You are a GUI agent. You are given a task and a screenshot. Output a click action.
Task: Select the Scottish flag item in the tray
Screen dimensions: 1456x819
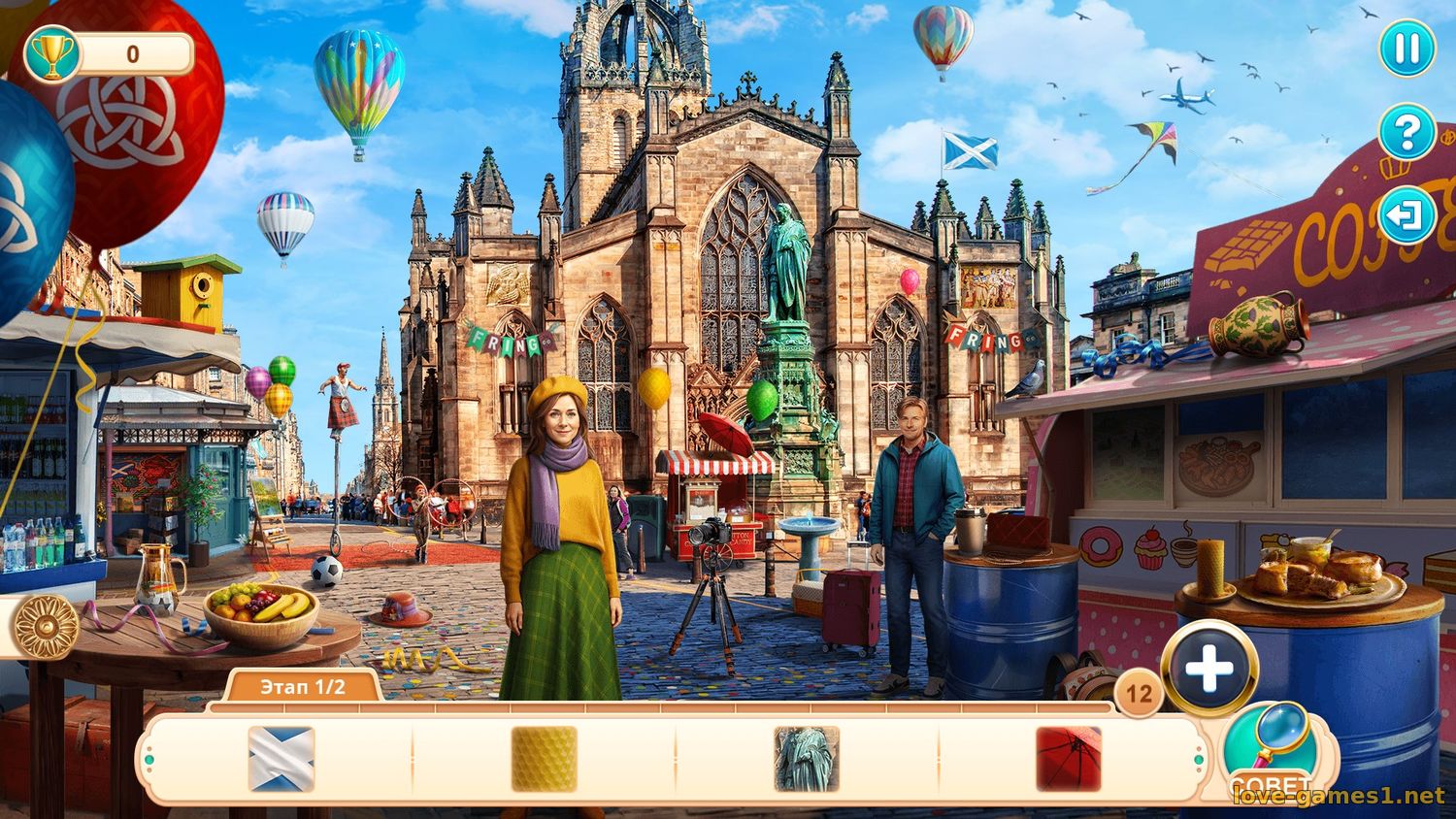coord(281,759)
